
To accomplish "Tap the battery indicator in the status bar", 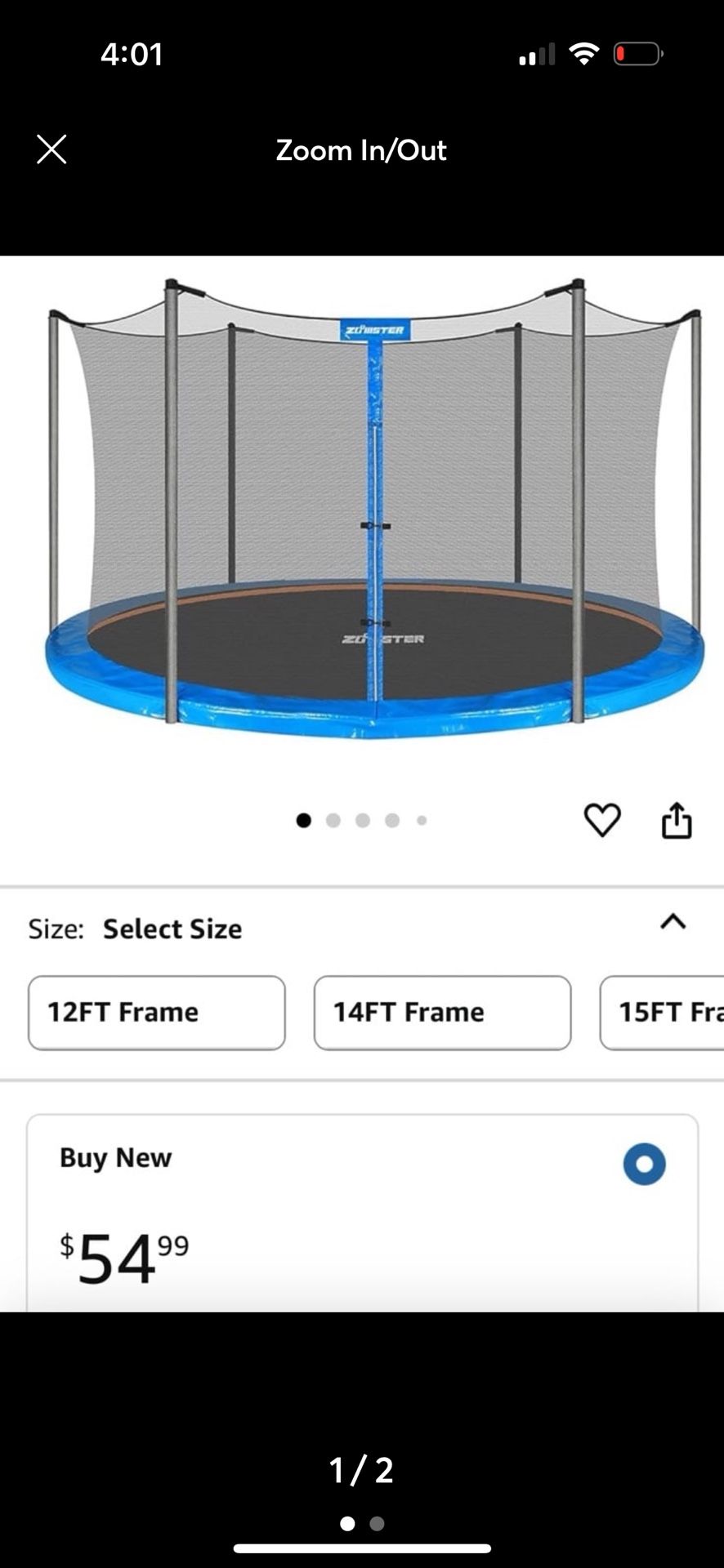I will [x=639, y=54].
